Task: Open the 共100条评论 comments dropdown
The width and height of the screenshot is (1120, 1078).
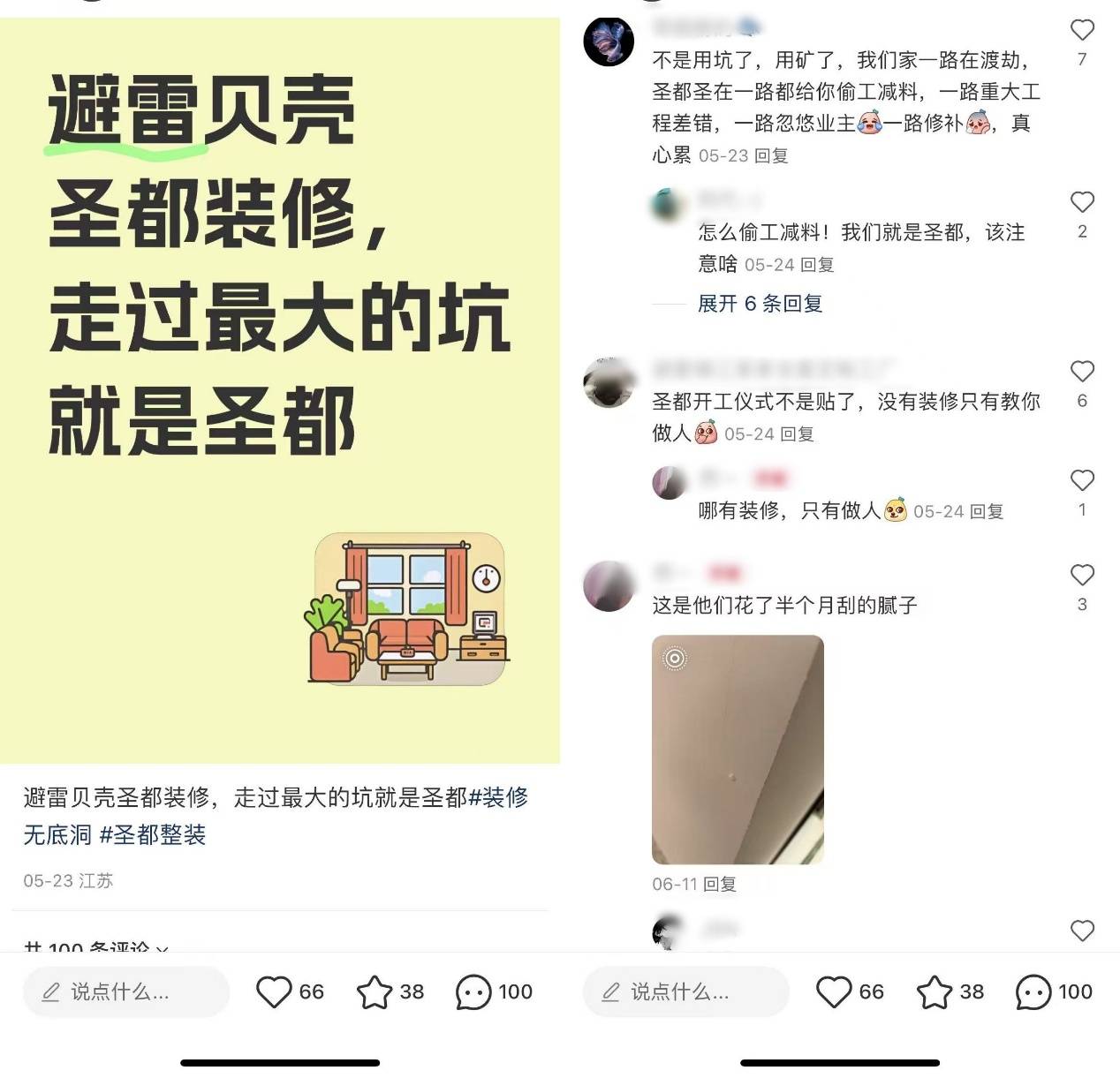Action: (97, 946)
